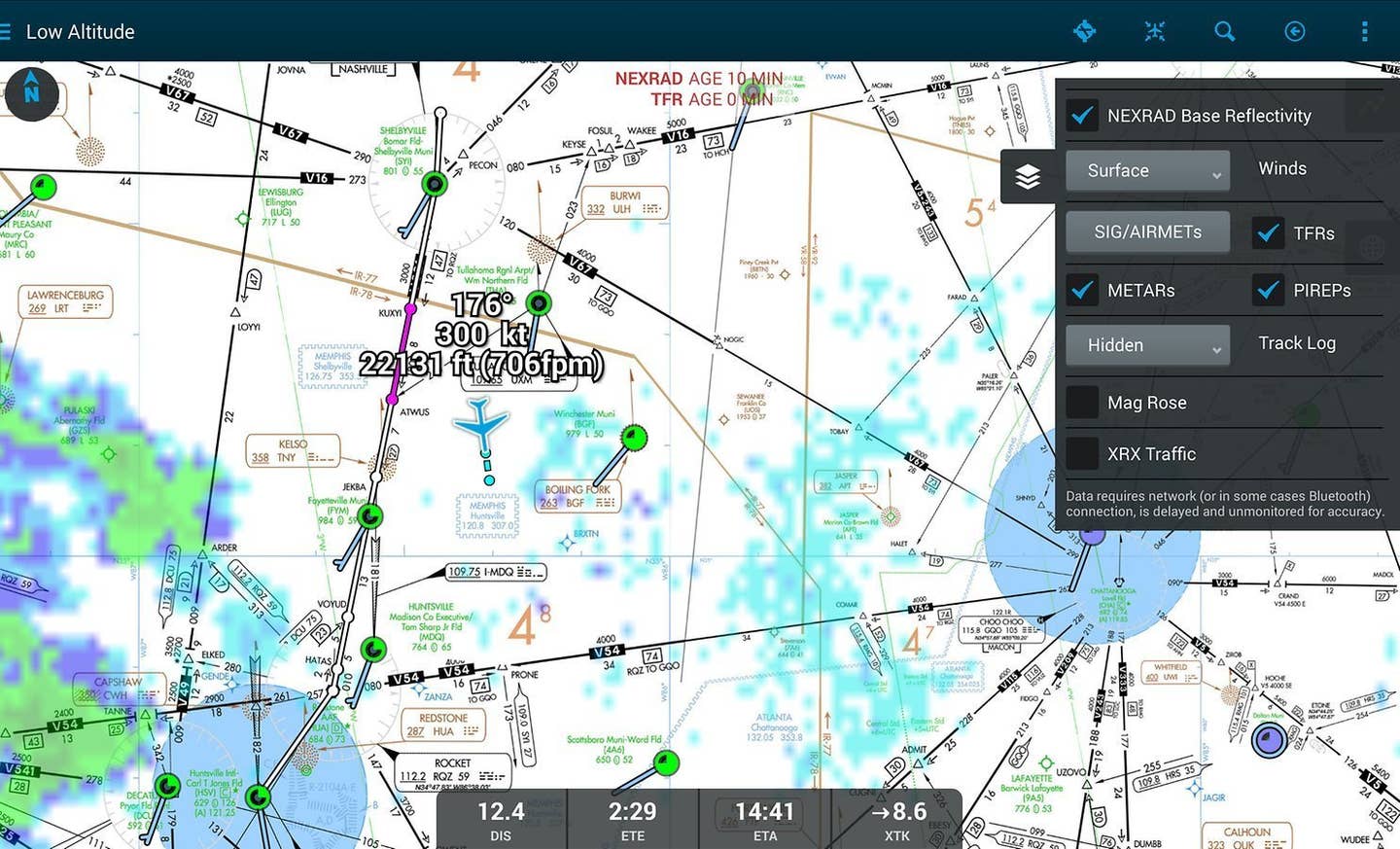Tap the DIS 12.4 data field

(x=501, y=820)
